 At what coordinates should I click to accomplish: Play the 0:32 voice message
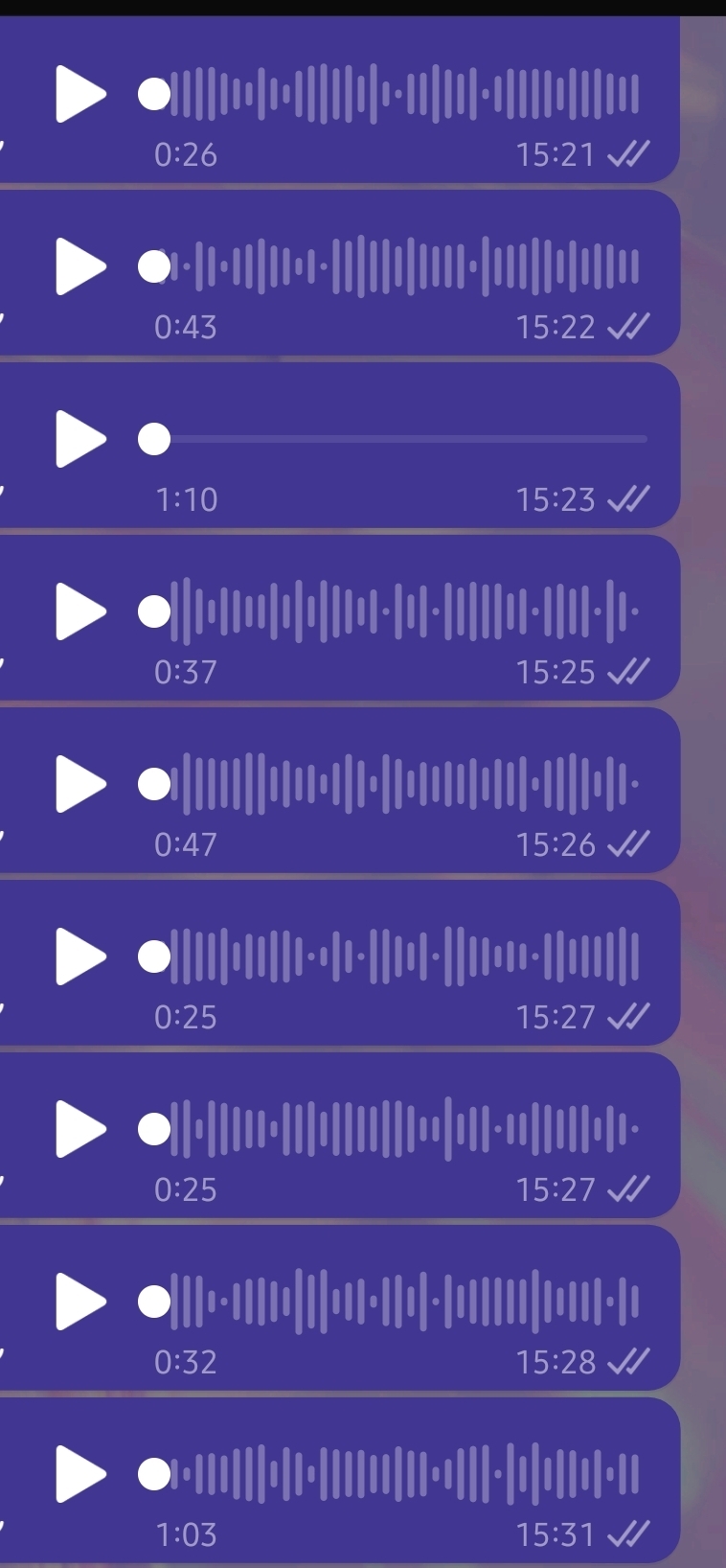(x=79, y=1302)
